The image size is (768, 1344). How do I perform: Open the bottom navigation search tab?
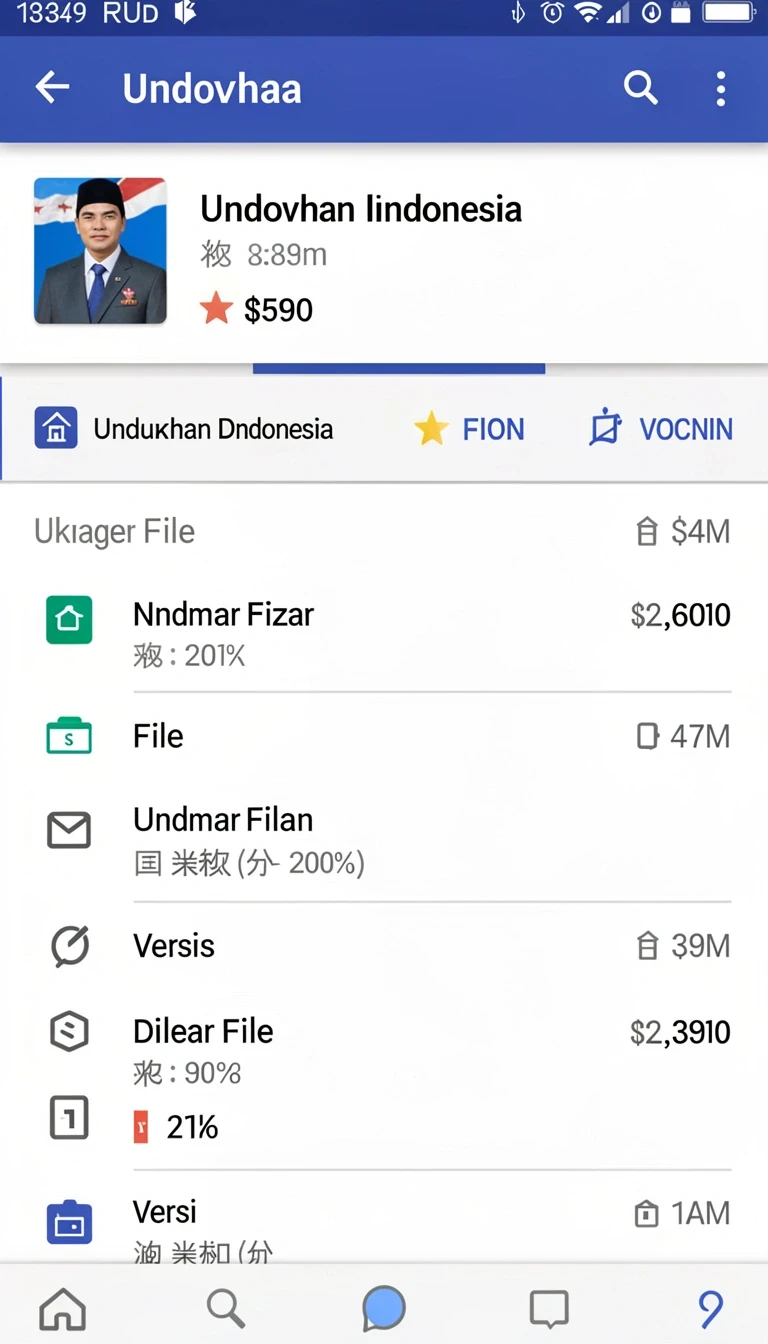pos(226,1307)
